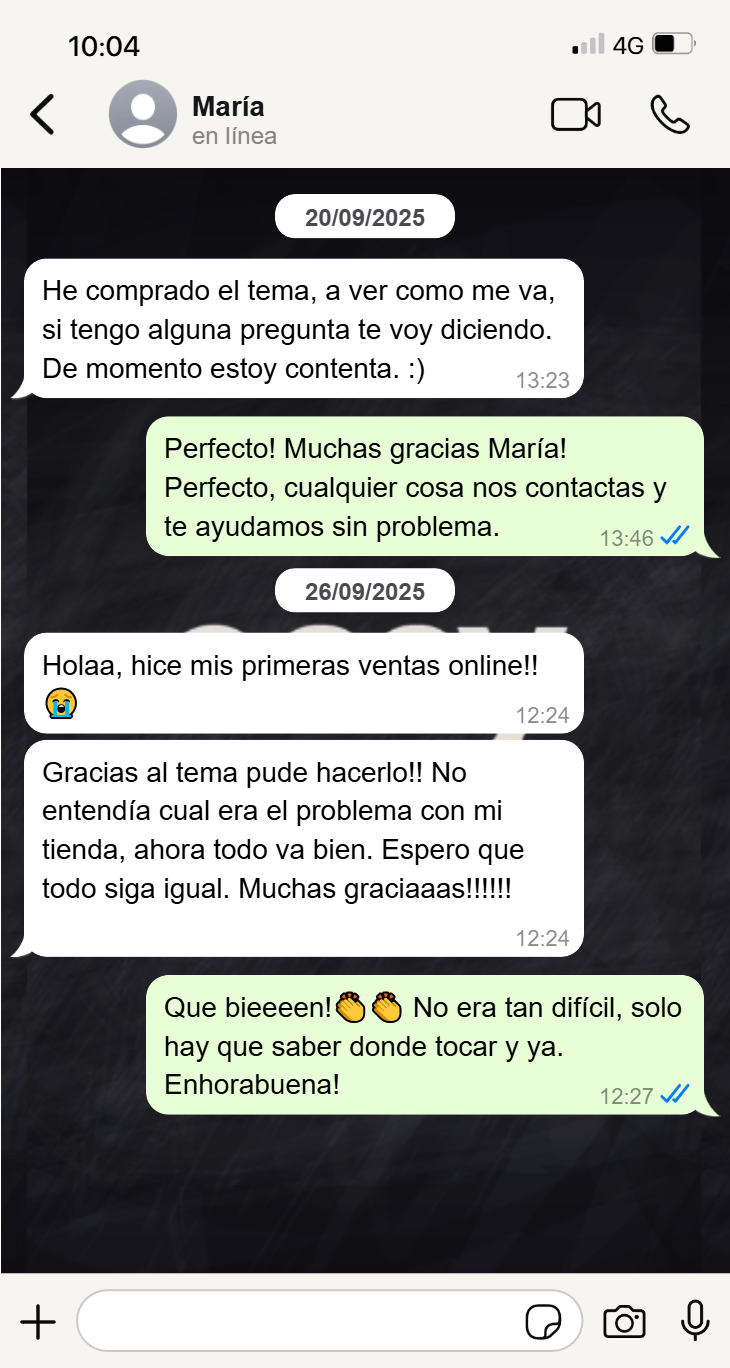Open the sticker picker
The image size is (730, 1368).
tap(543, 1322)
